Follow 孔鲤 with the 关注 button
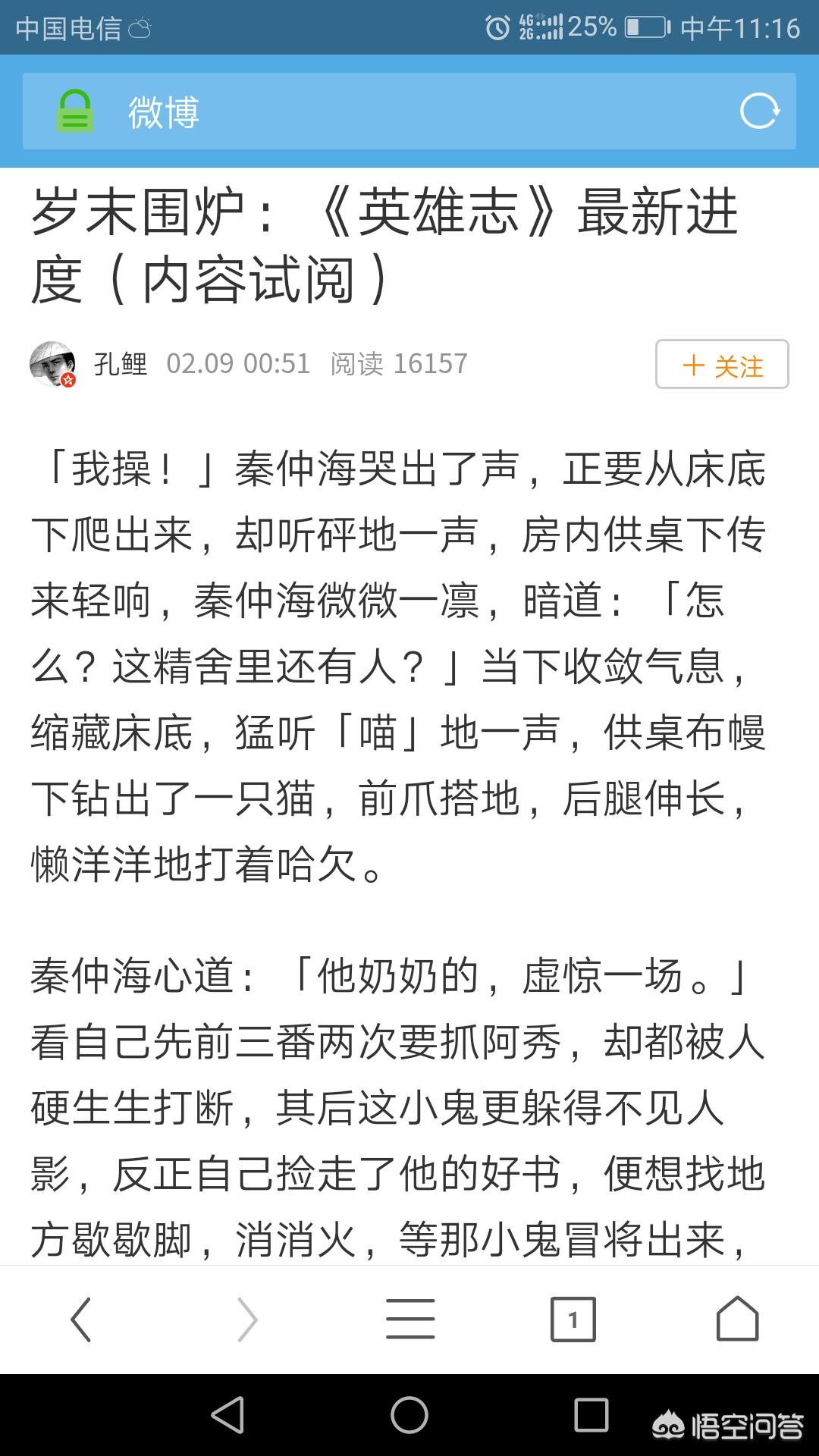 722,365
